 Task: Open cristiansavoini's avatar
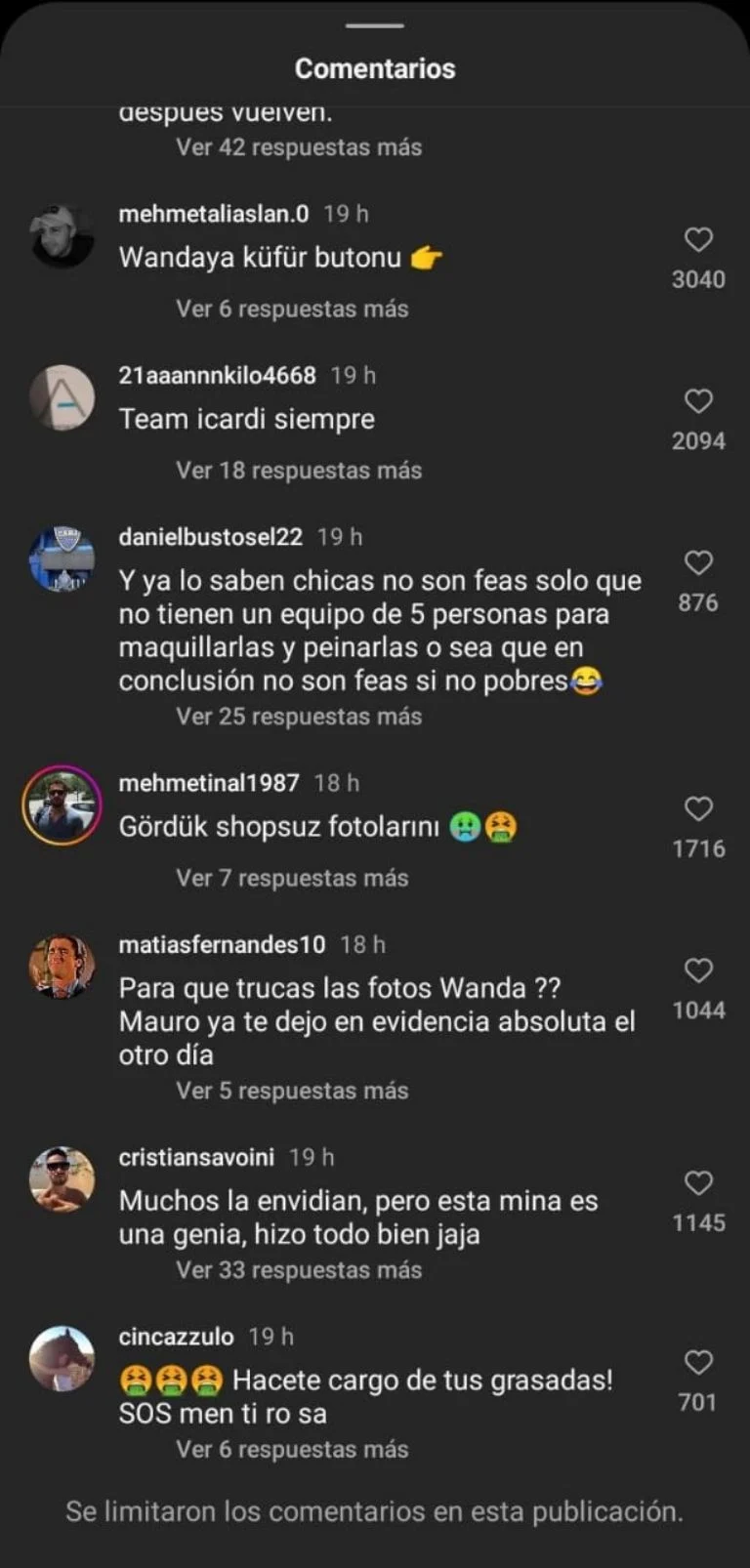tap(62, 1179)
